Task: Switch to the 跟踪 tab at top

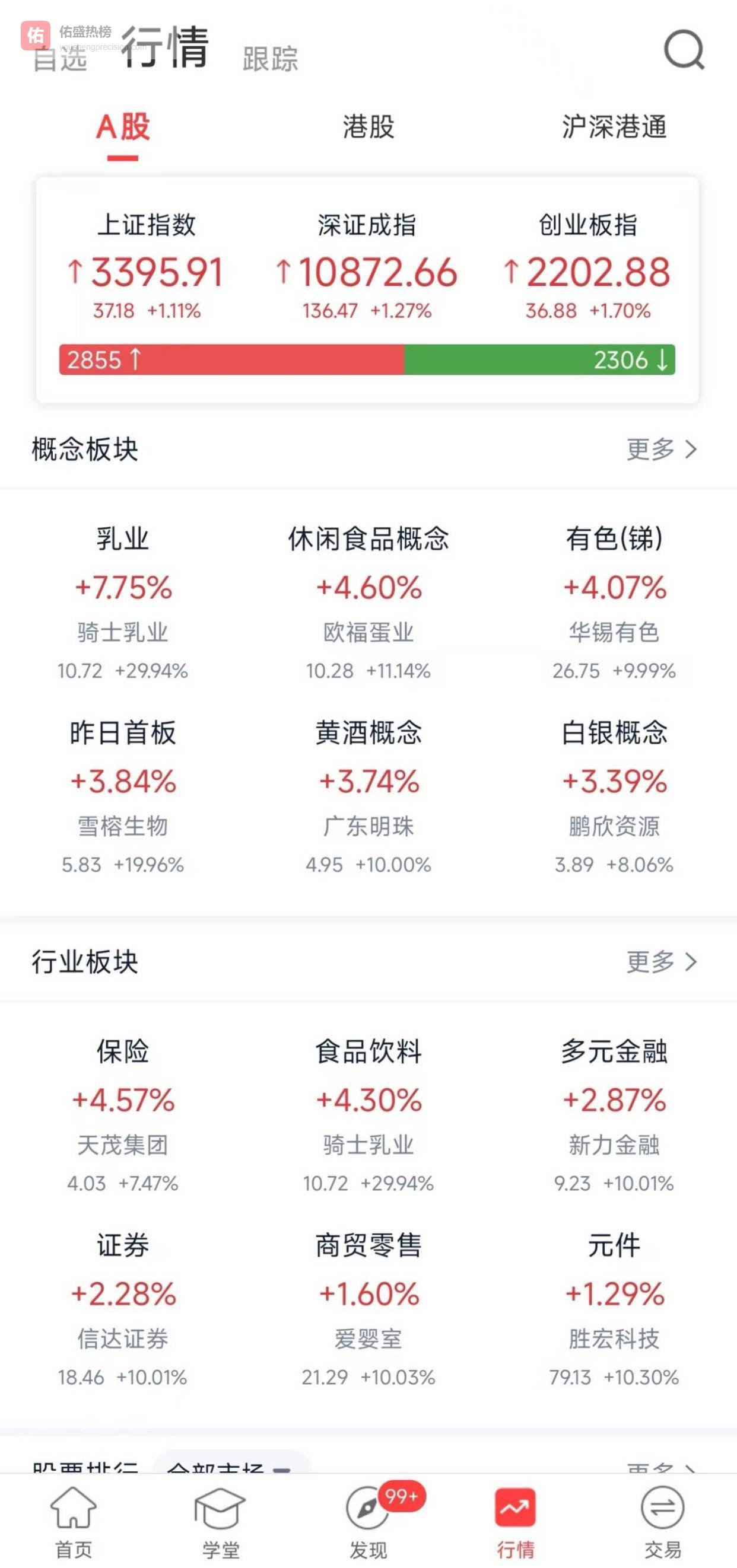Action: pos(270,59)
